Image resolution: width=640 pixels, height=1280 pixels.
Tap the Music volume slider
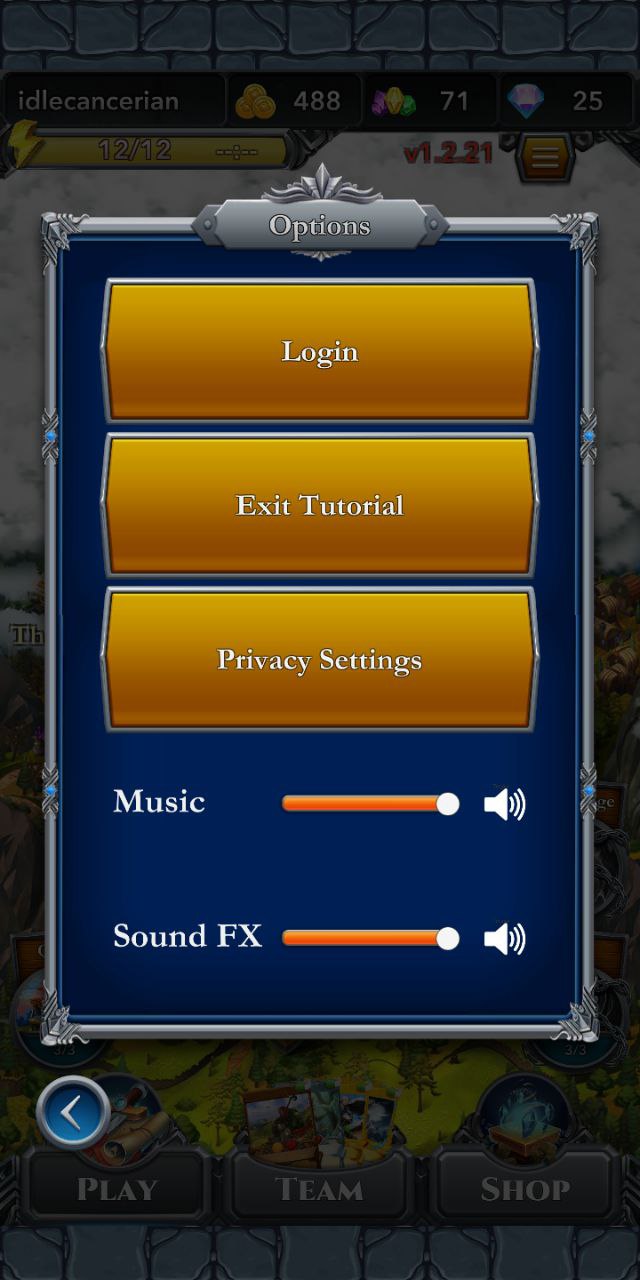(370, 804)
